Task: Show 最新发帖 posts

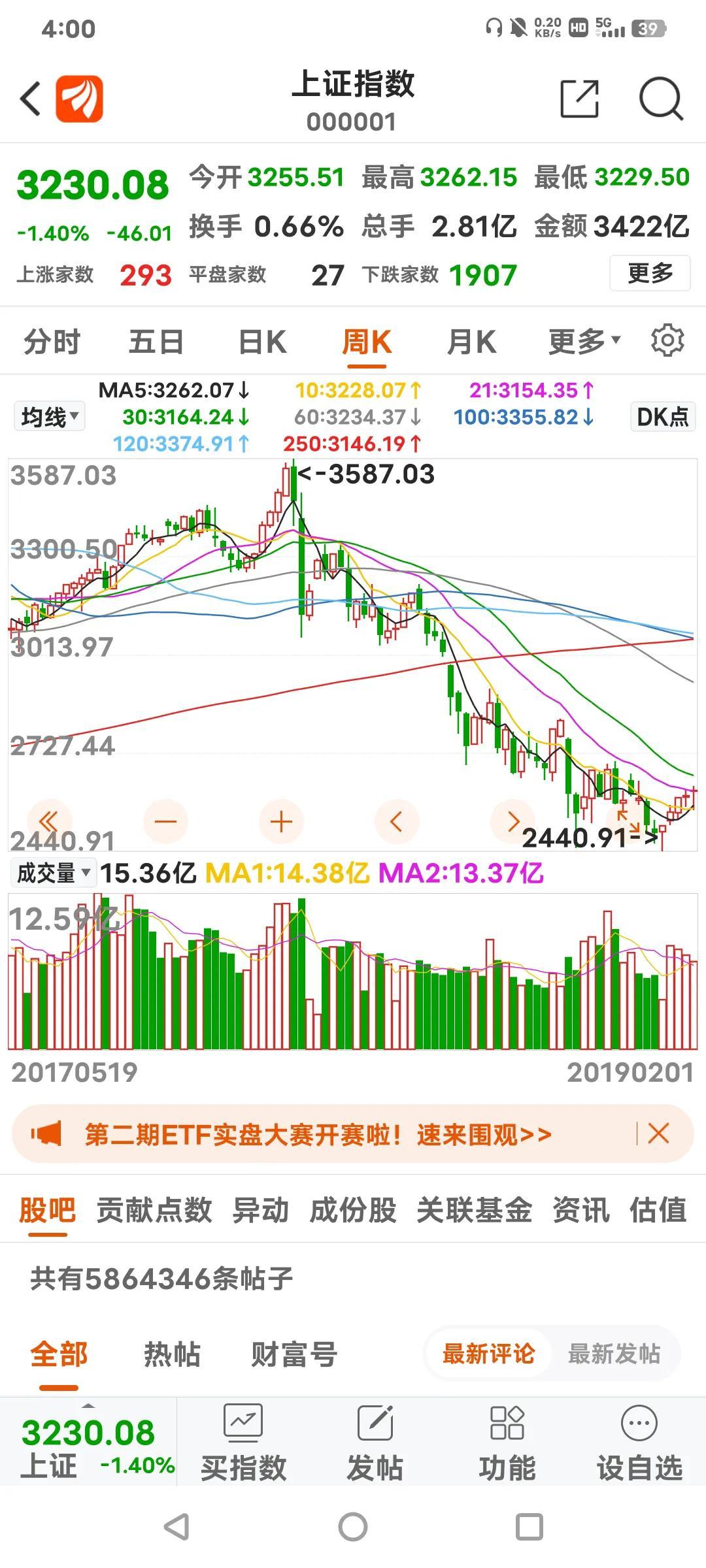Action: (614, 1354)
